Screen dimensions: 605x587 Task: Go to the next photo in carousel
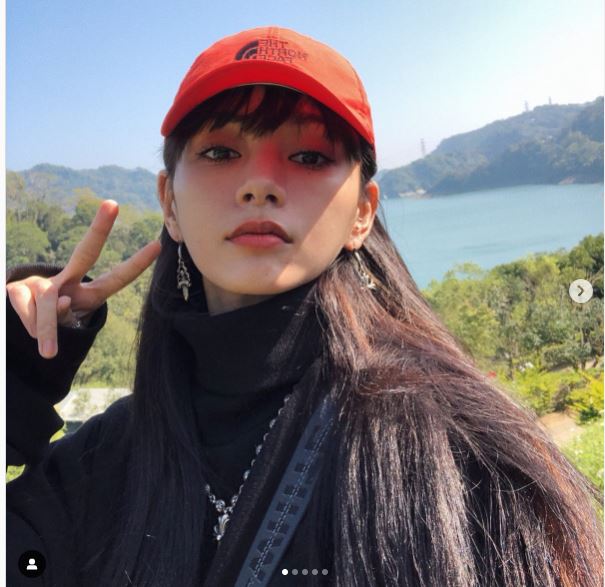pyautogui.click(x=580, y=291)
